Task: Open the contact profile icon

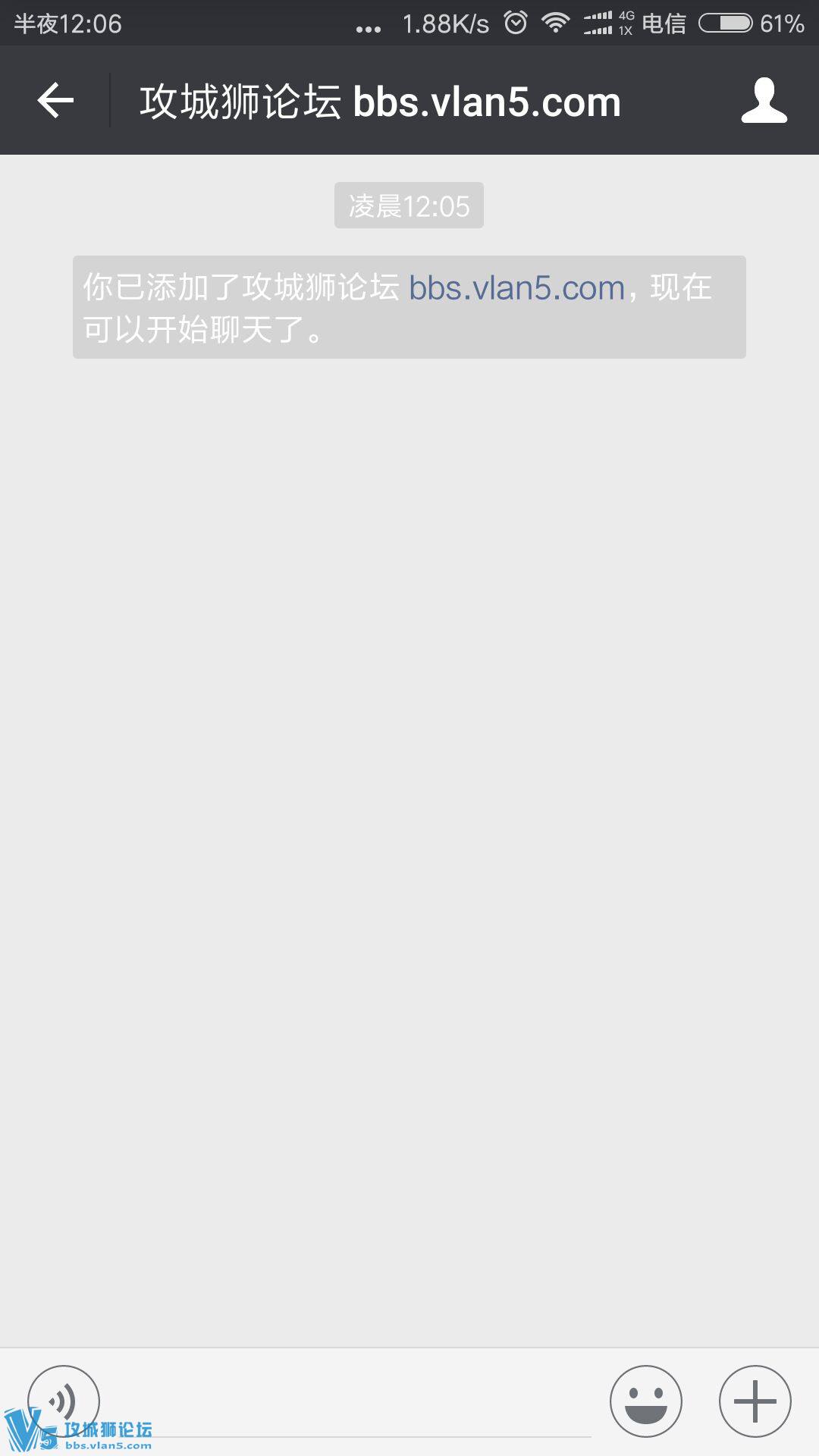Action: click(764, 100)
